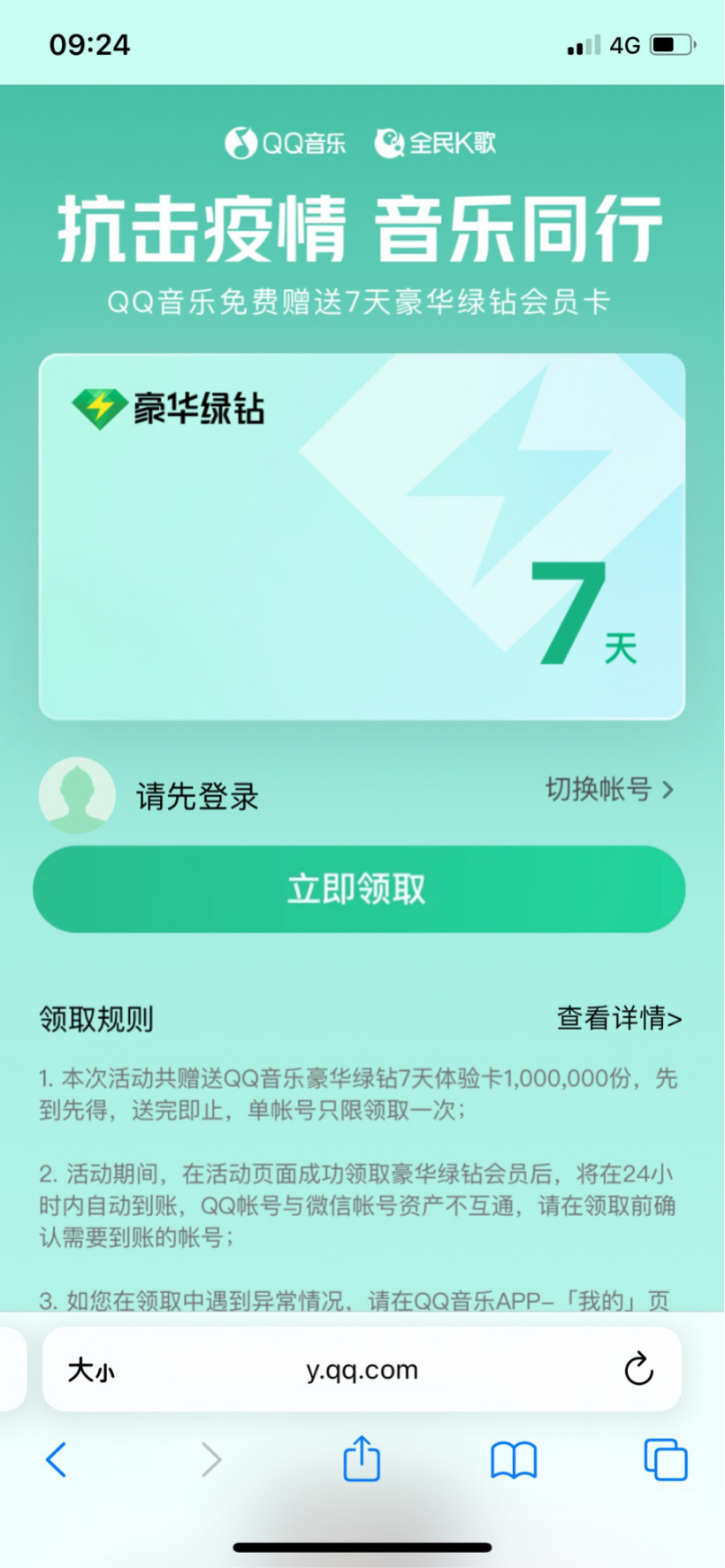Image resolution: width=725 pixels, height=1568 pixels.
Task: Show all open Safari tabs
Action: 665,1459
